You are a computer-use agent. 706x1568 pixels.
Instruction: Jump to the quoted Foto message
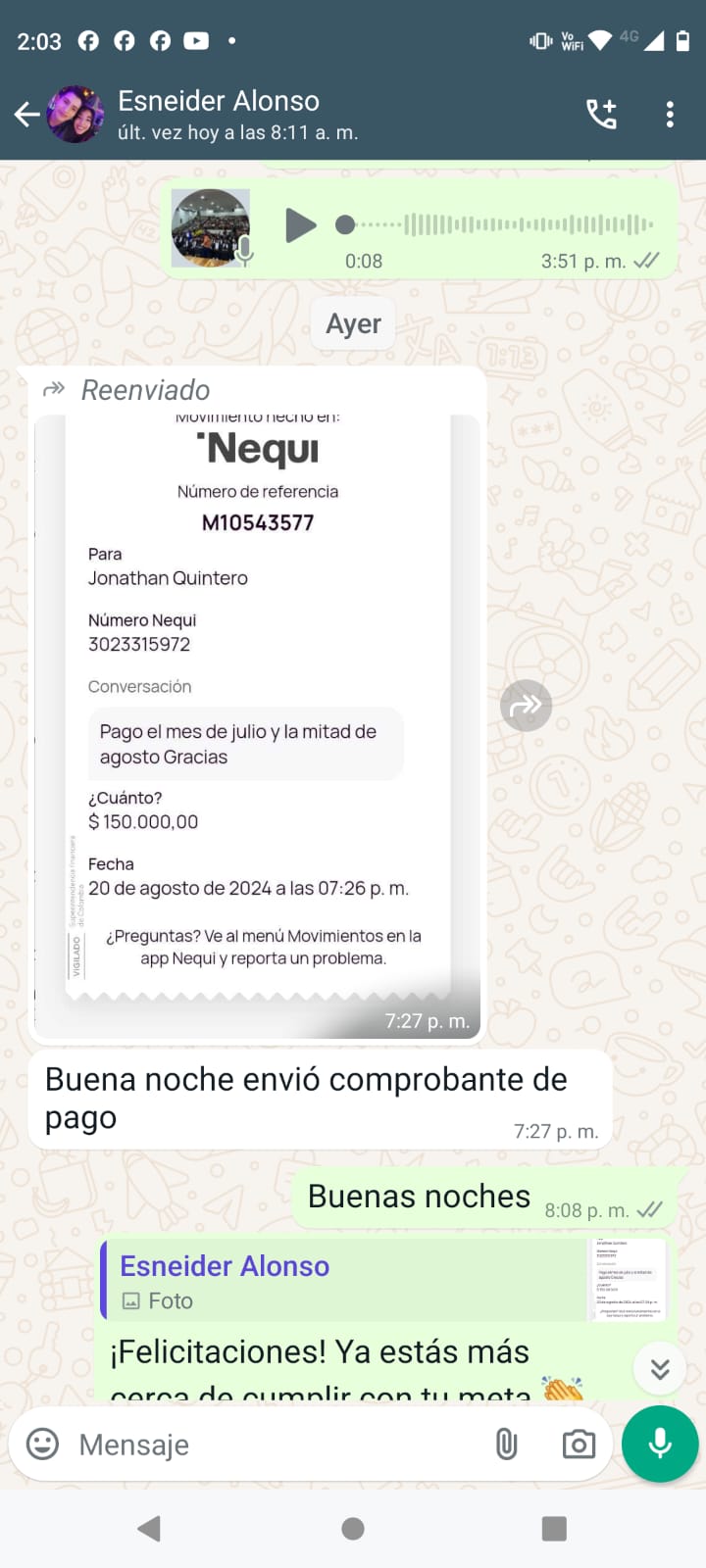point(382,1281)
